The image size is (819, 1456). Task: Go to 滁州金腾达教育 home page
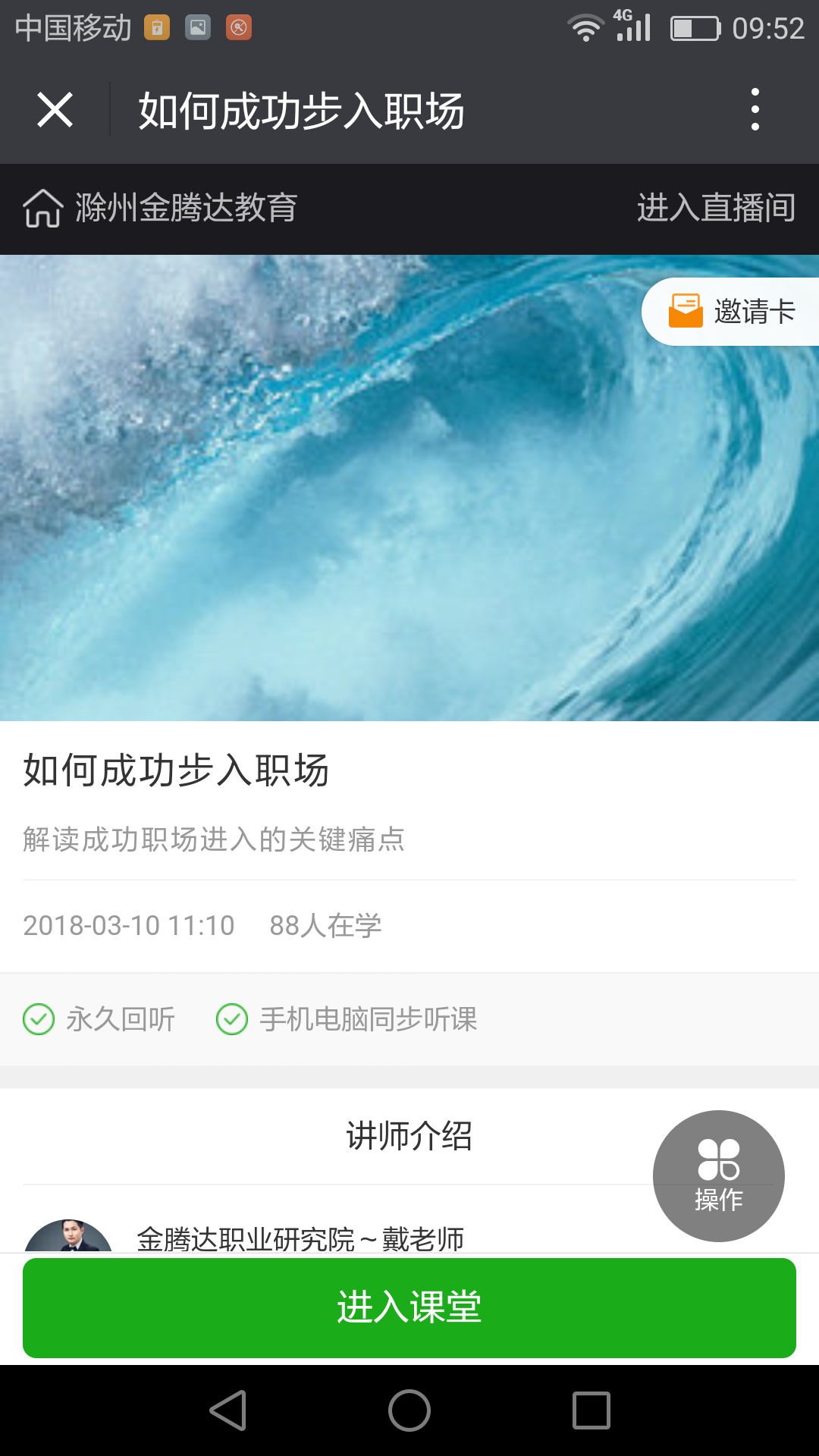(x=160, y=208)
